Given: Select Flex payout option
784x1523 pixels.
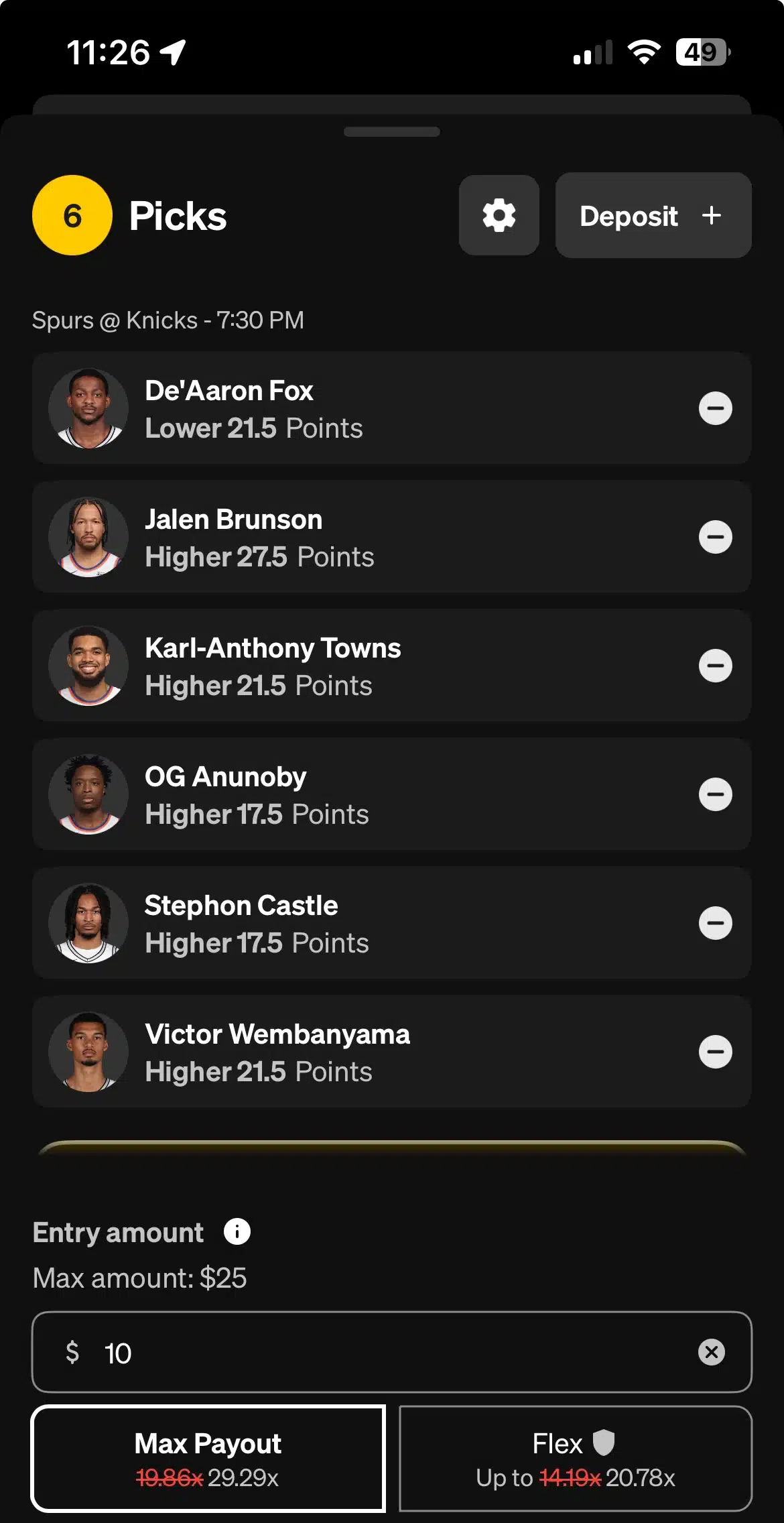Looking at the screenshot, I should [x=575, y=1459].
